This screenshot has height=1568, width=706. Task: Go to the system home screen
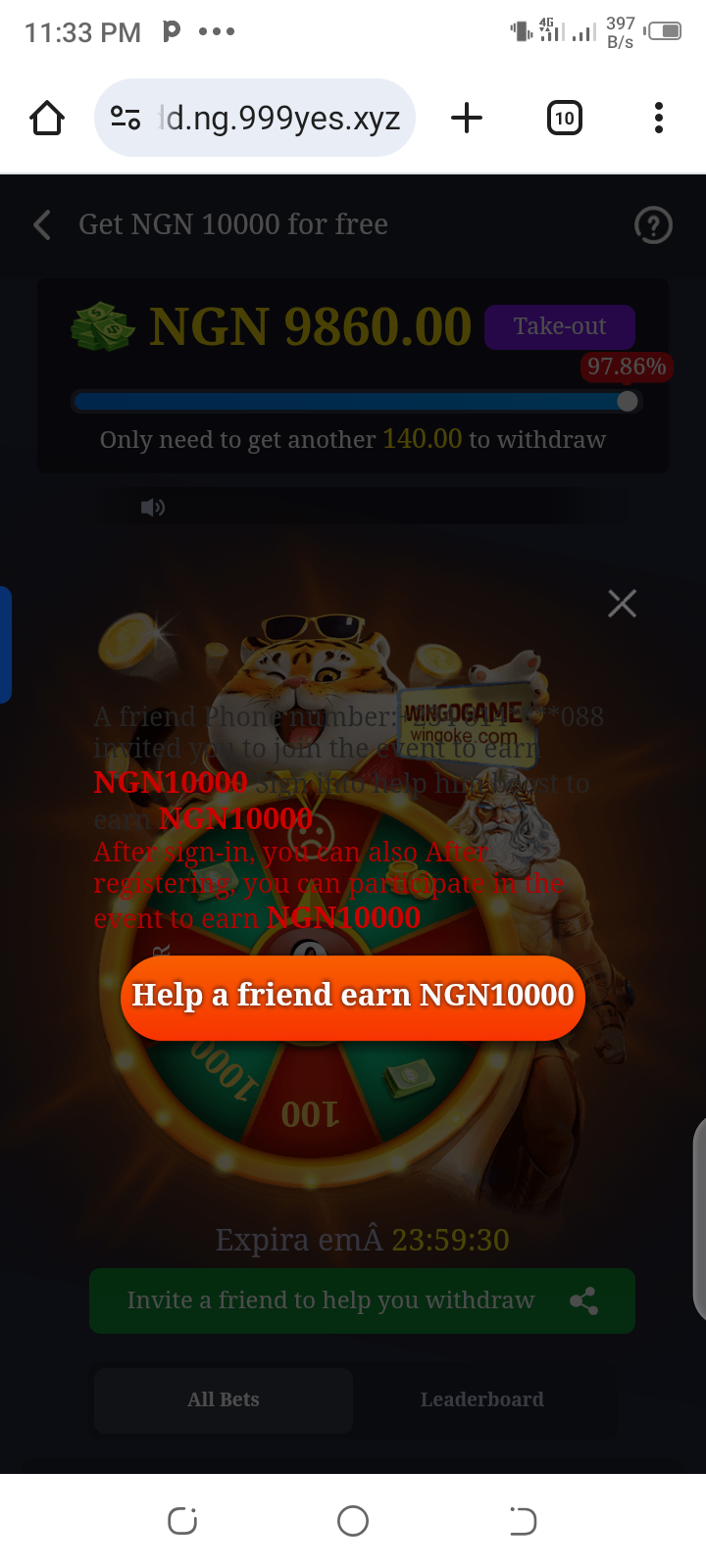(353, 1521)
